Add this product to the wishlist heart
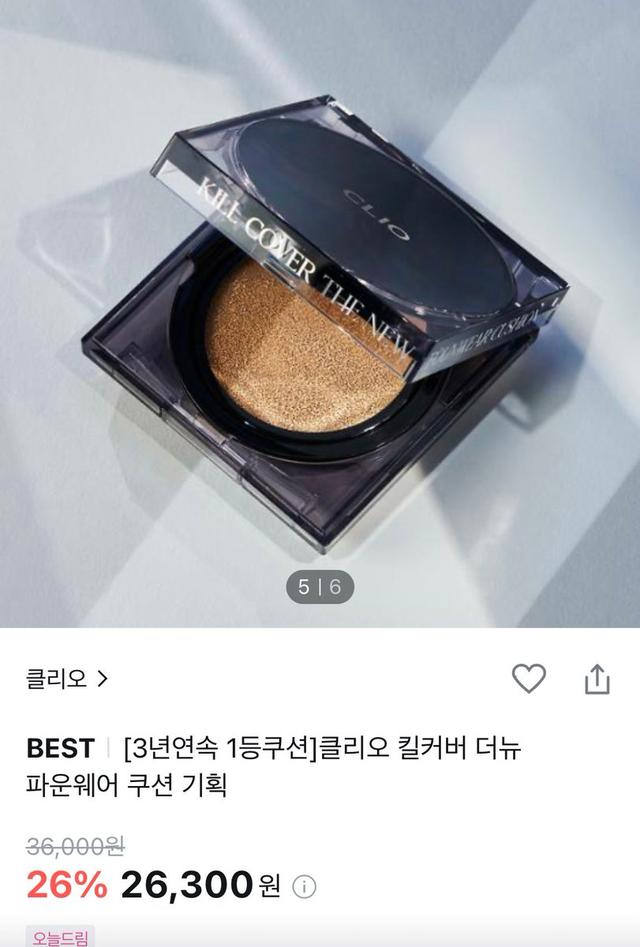This screenshot has width=640, height=947. [x=529, y=679]
